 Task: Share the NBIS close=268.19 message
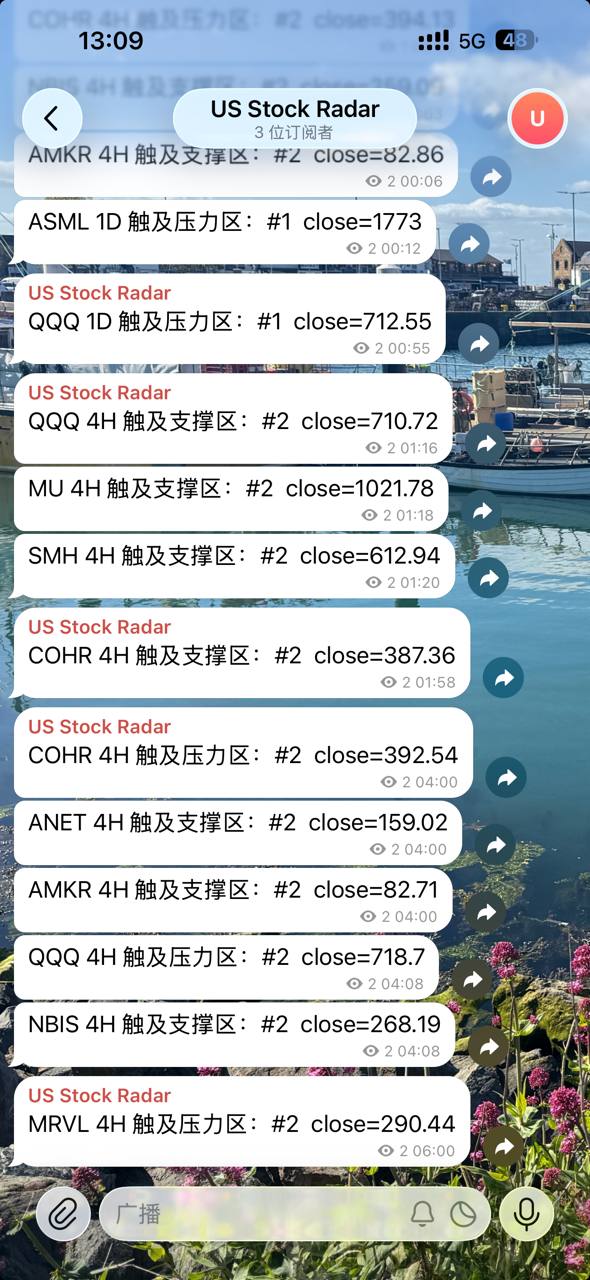[489, 1046]
